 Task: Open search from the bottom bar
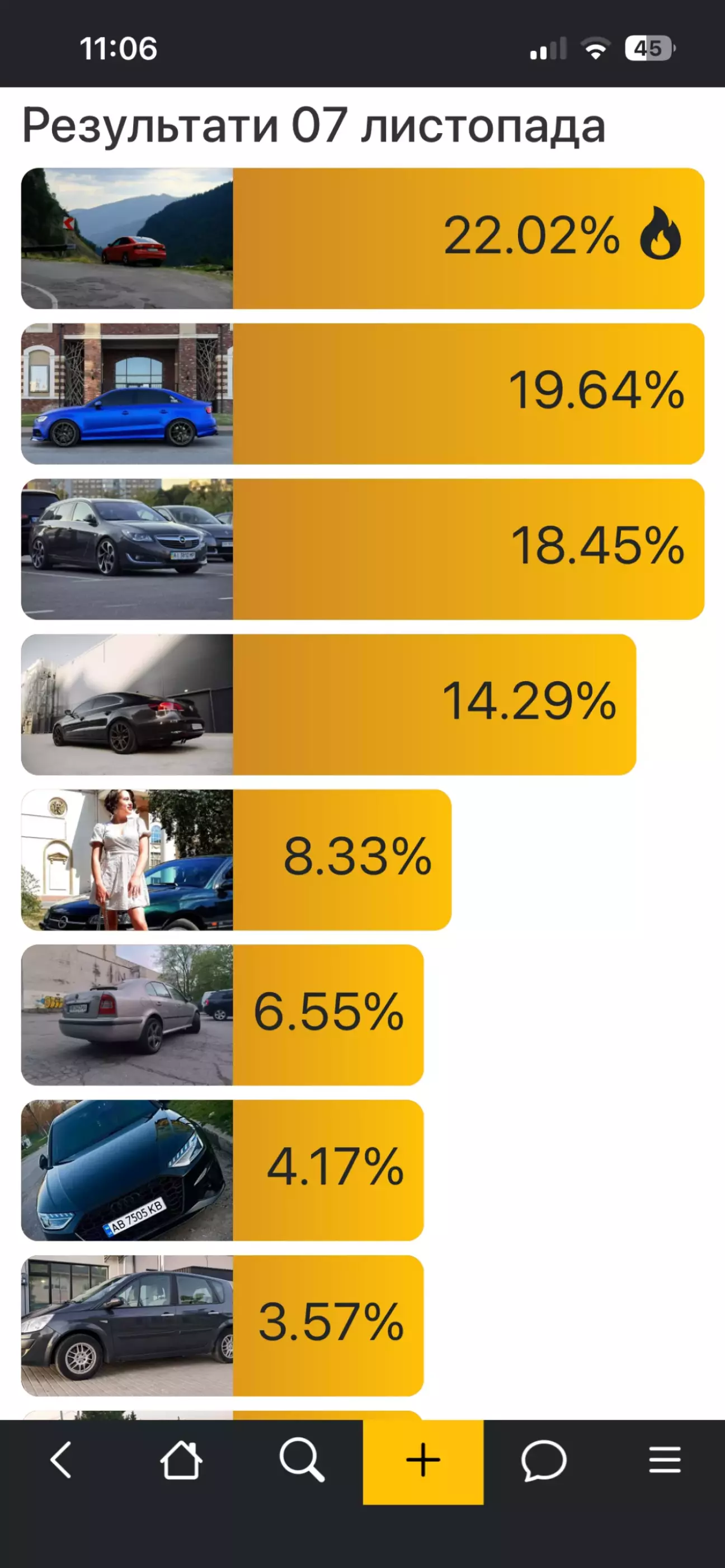click(302, 1459)
